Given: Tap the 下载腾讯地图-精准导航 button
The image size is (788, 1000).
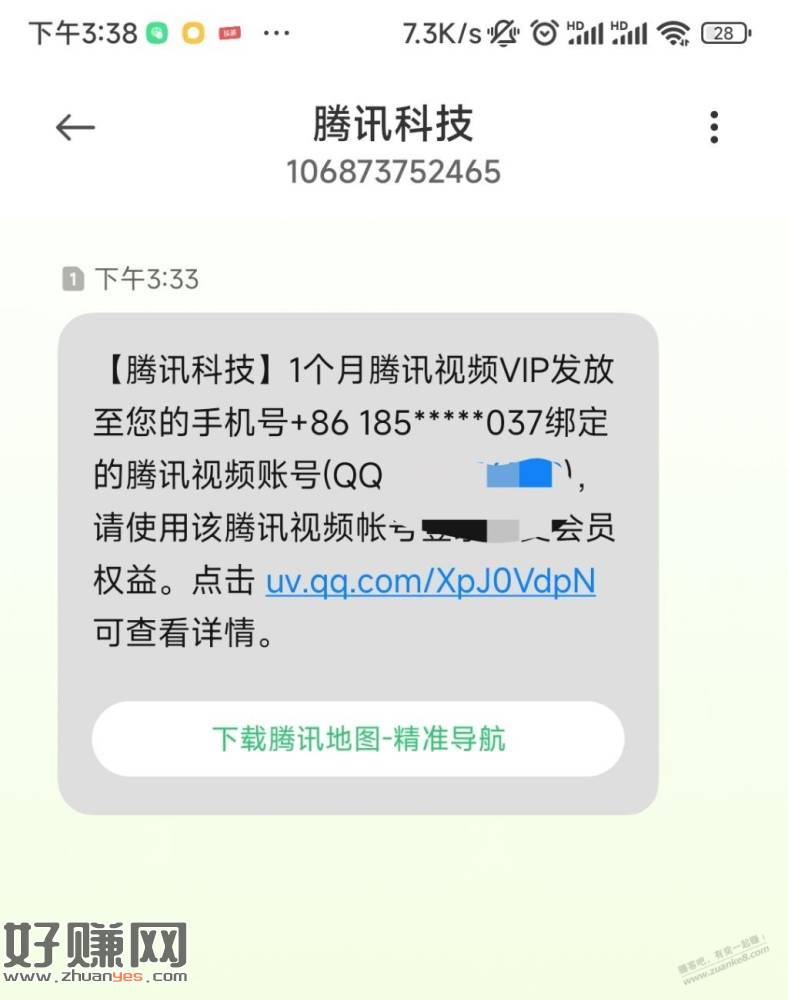Looking at the screenshot, I should (358, 739).
